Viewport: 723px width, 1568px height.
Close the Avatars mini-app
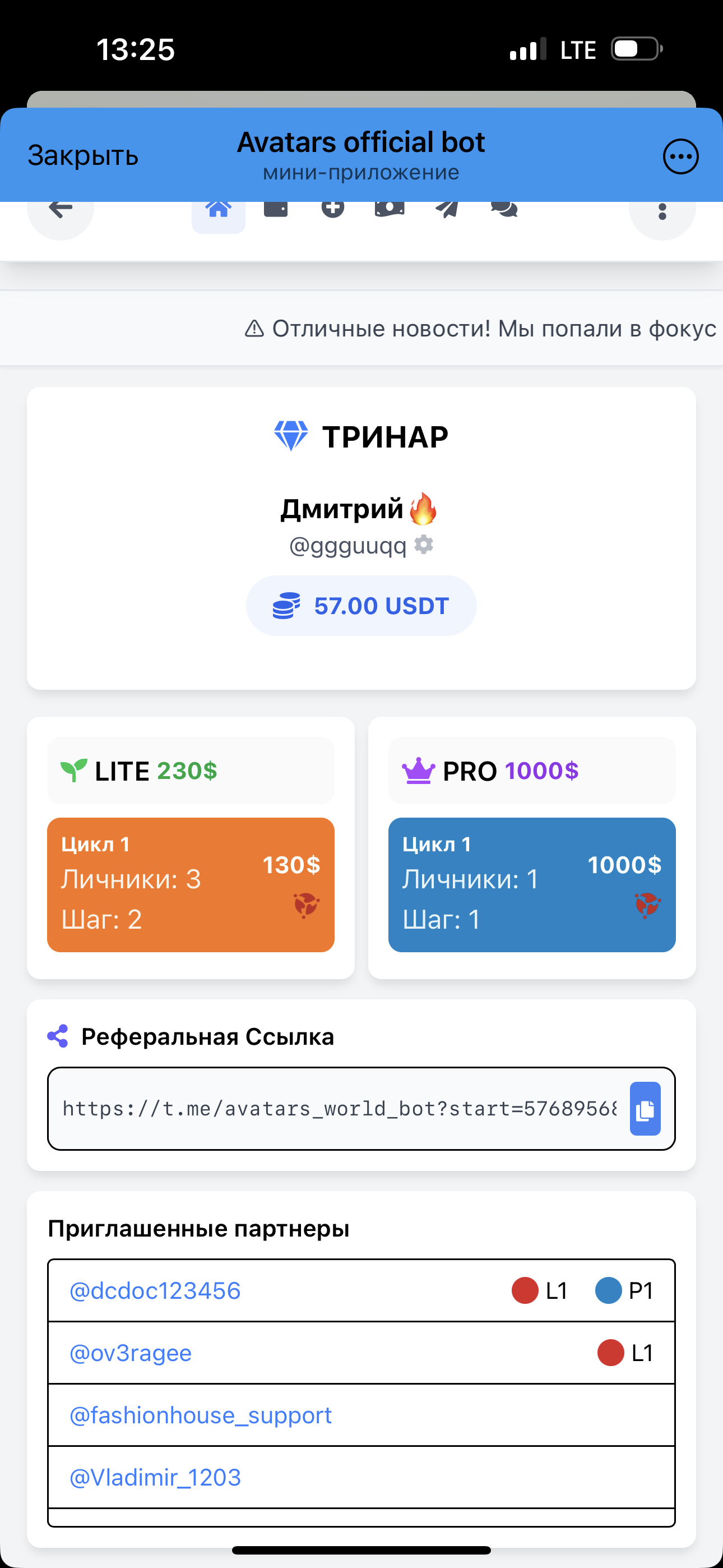coord(83,156)
